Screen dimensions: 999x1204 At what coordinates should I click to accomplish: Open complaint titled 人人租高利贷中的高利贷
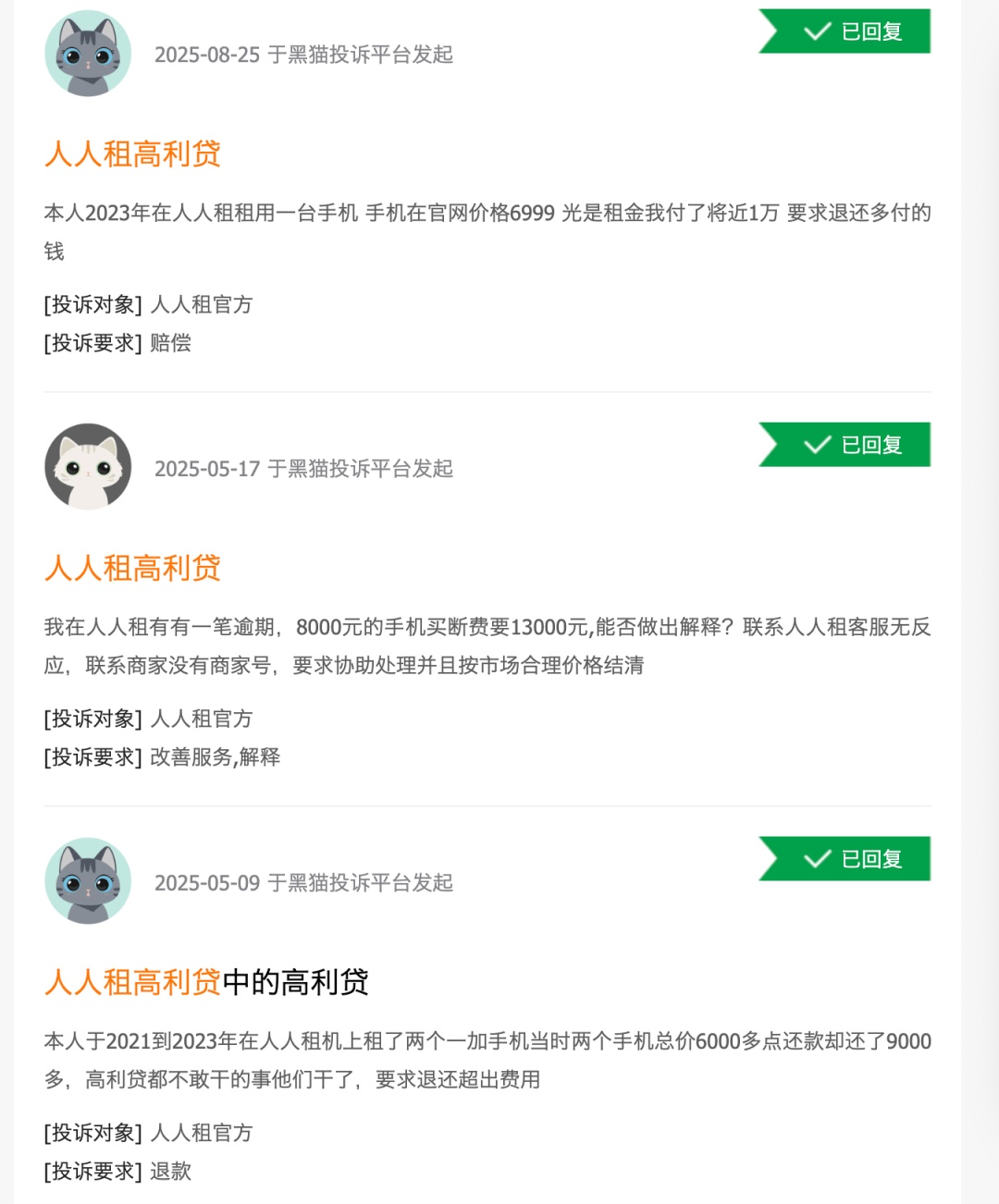coord(206,982)
